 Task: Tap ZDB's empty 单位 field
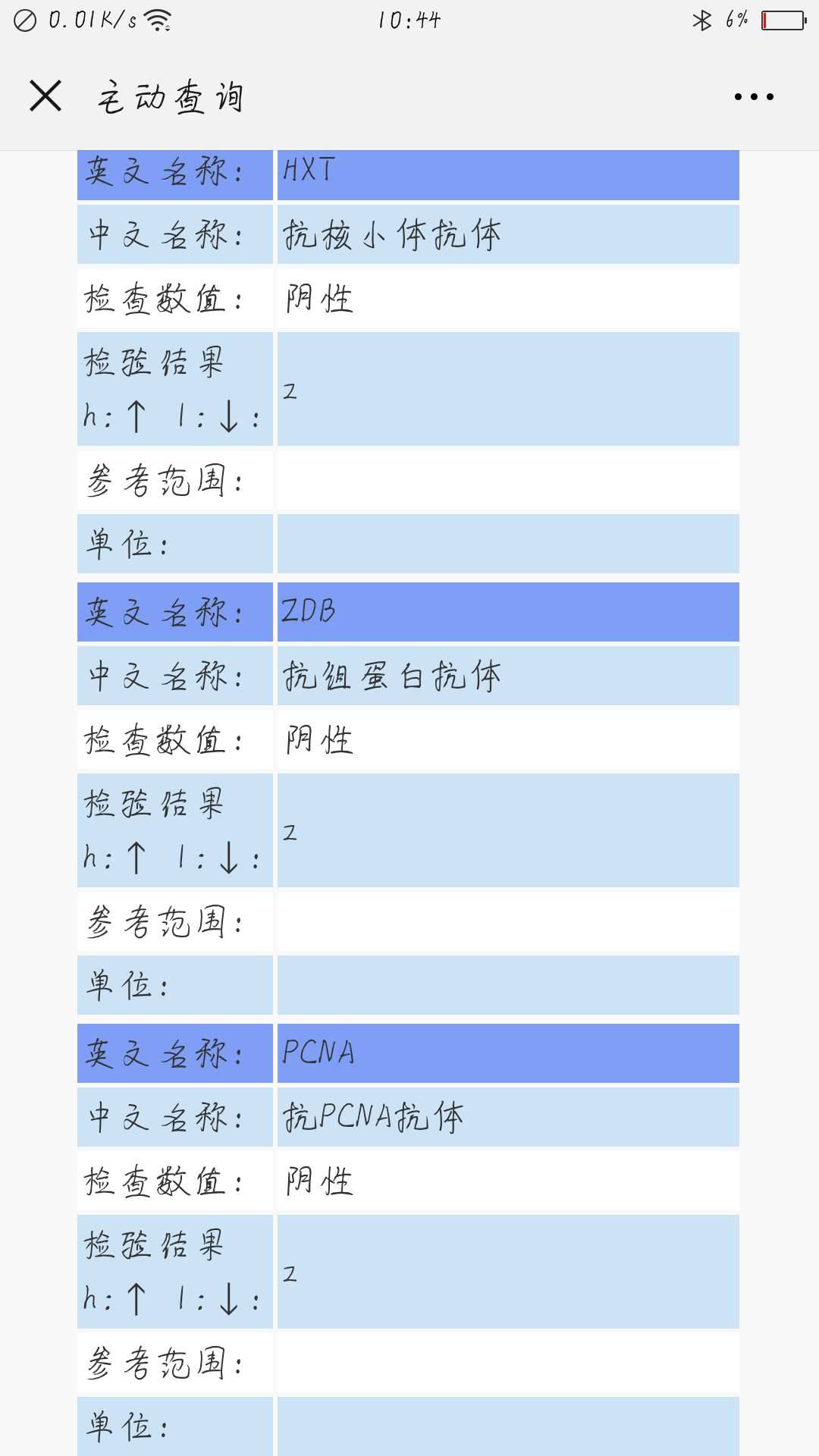pyautogui.click(x=508, y=986)
